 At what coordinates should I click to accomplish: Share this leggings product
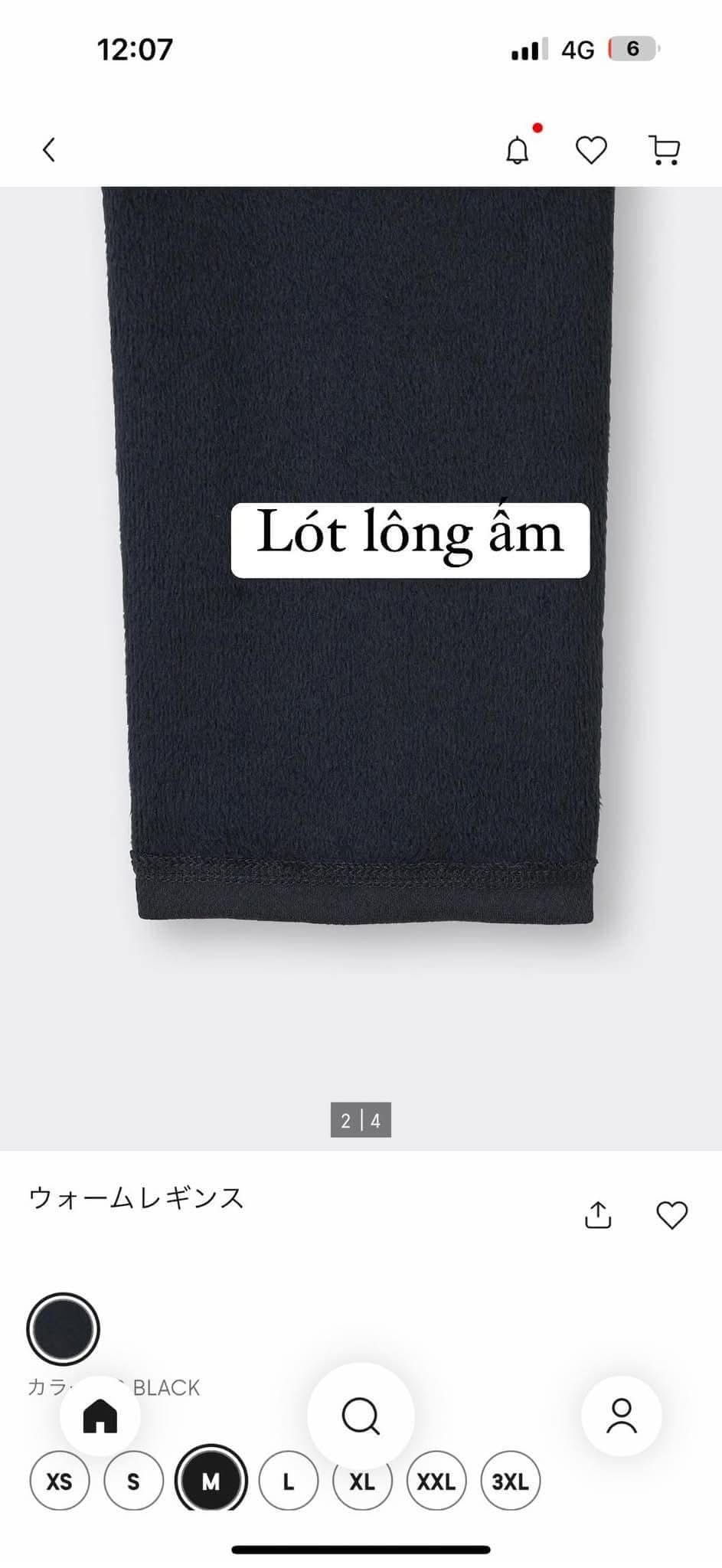(x=598, y=1215)
